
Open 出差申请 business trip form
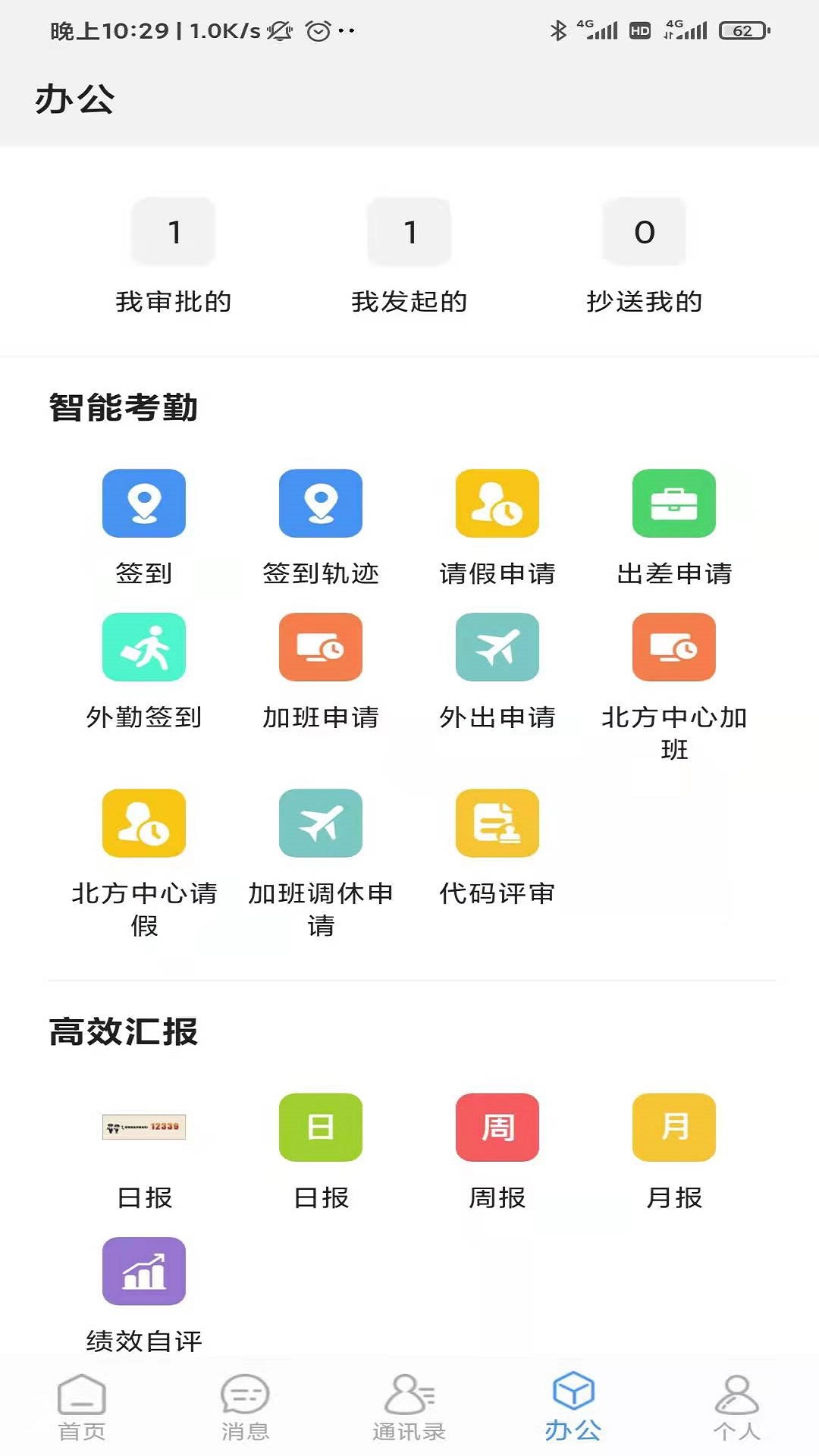pyautogui.click(x=674, y=504)
